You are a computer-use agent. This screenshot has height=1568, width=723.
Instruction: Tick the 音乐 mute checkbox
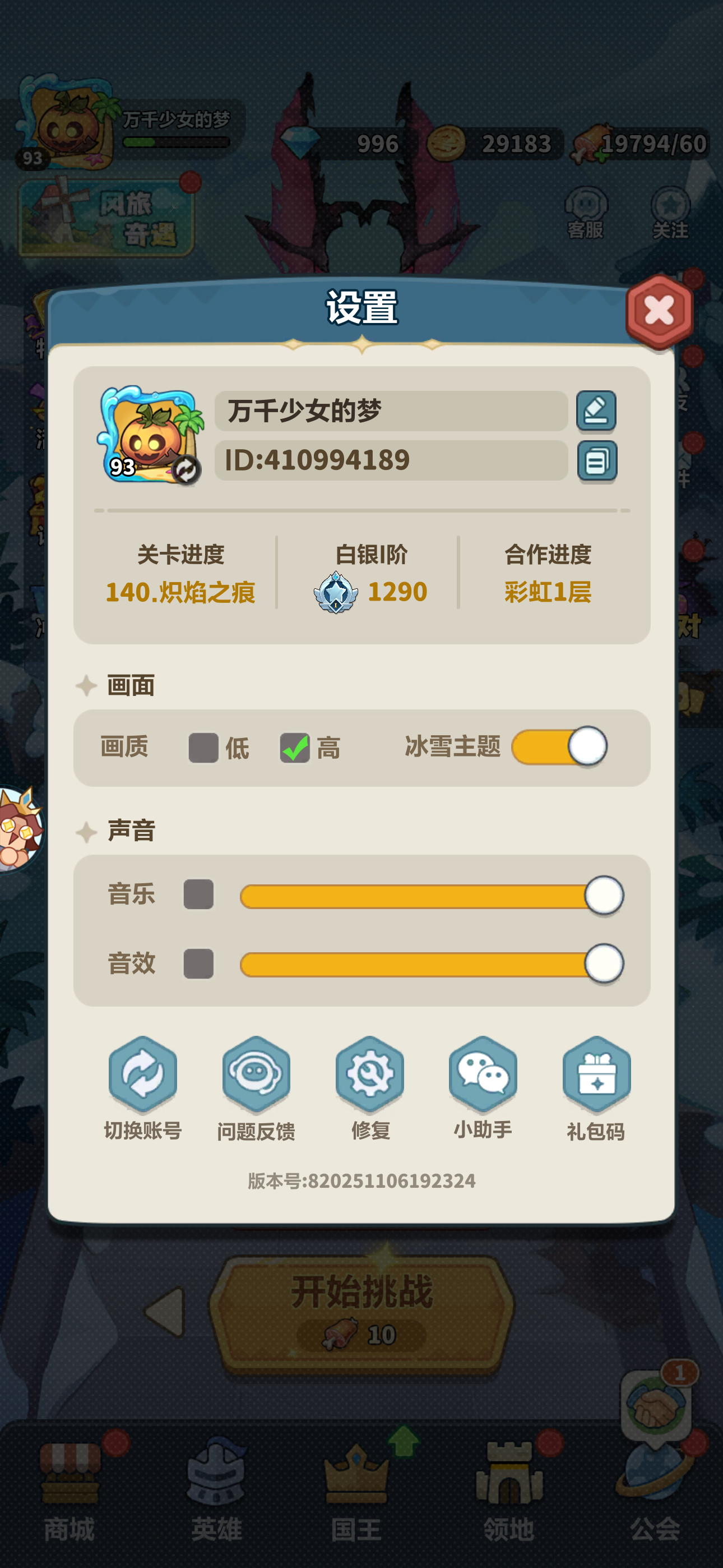(x=198, y=894)
